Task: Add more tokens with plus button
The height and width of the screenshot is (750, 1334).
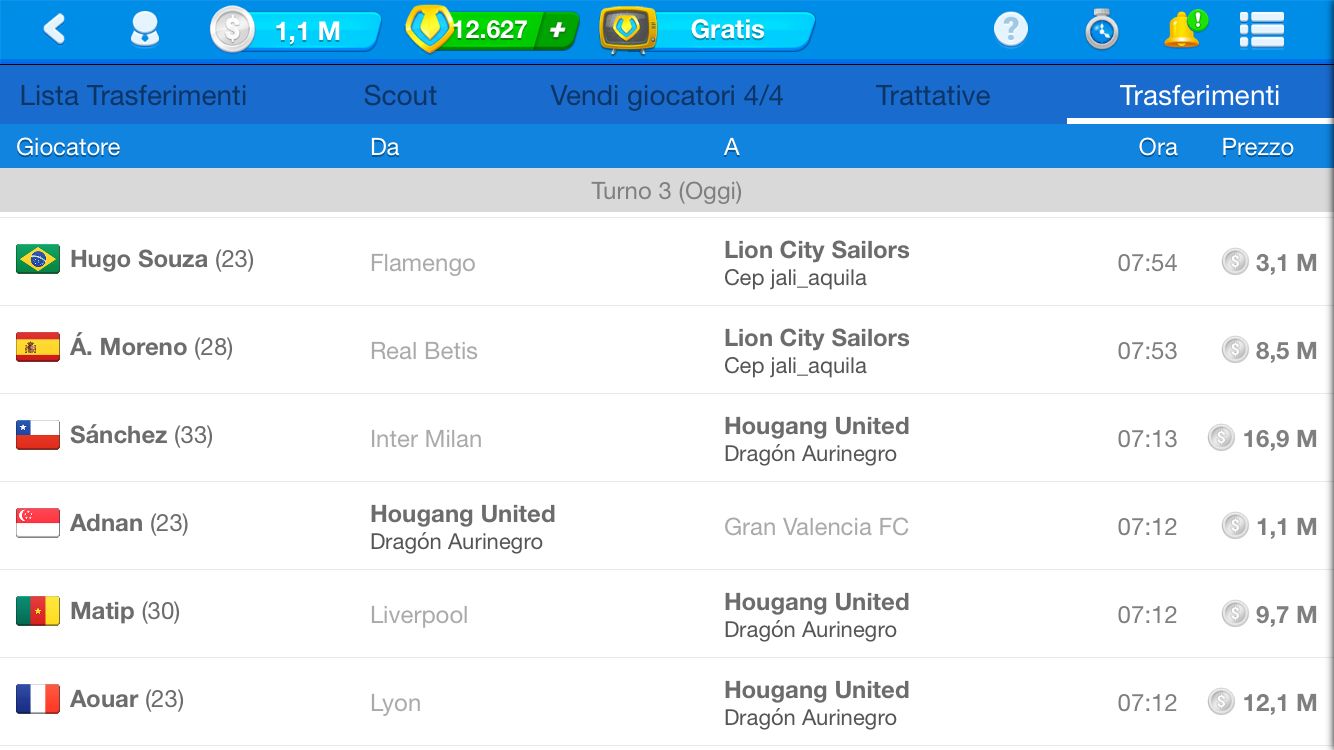Action: 558,30
